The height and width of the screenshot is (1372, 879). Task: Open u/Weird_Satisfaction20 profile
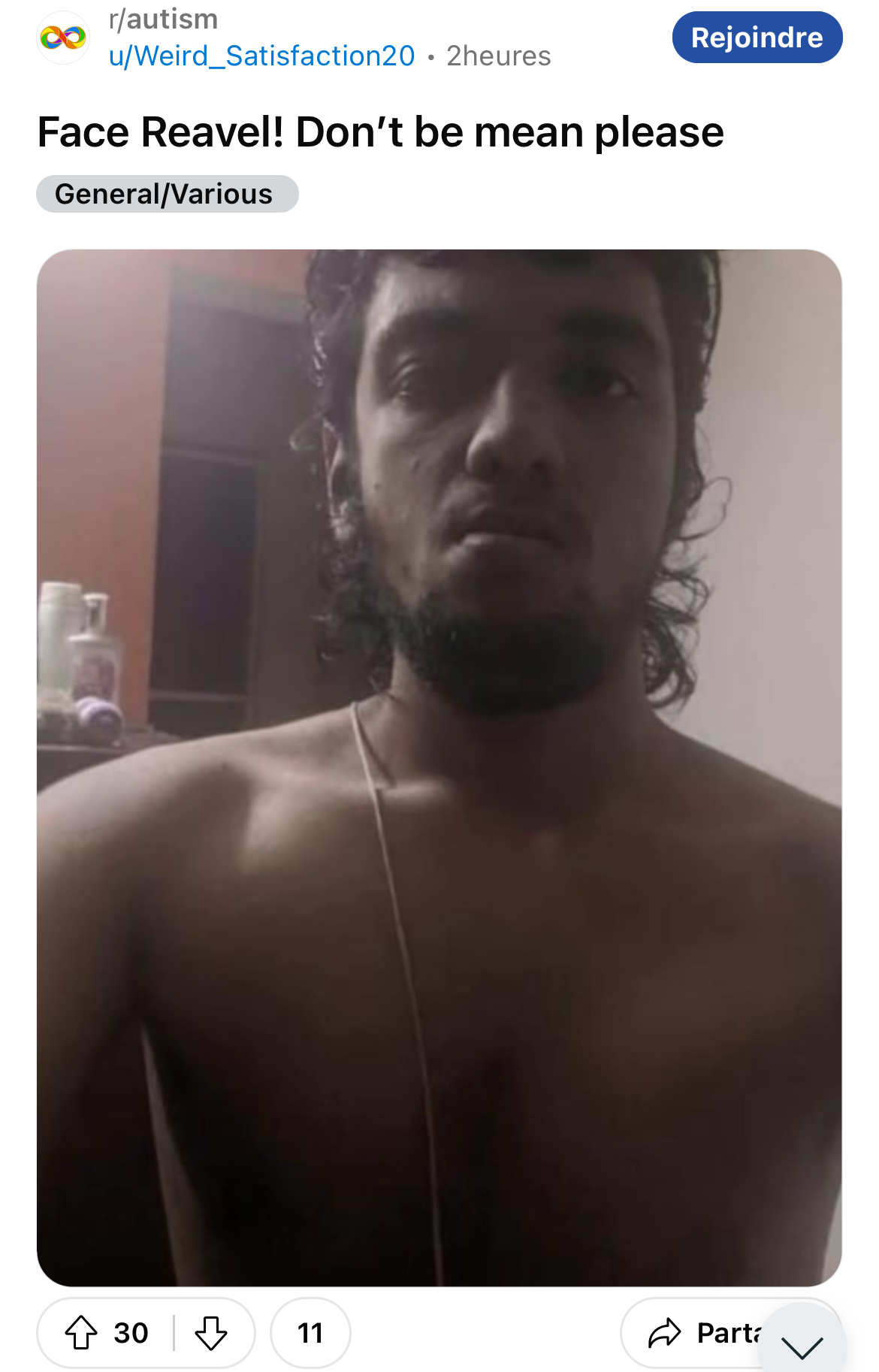point(261,56)
